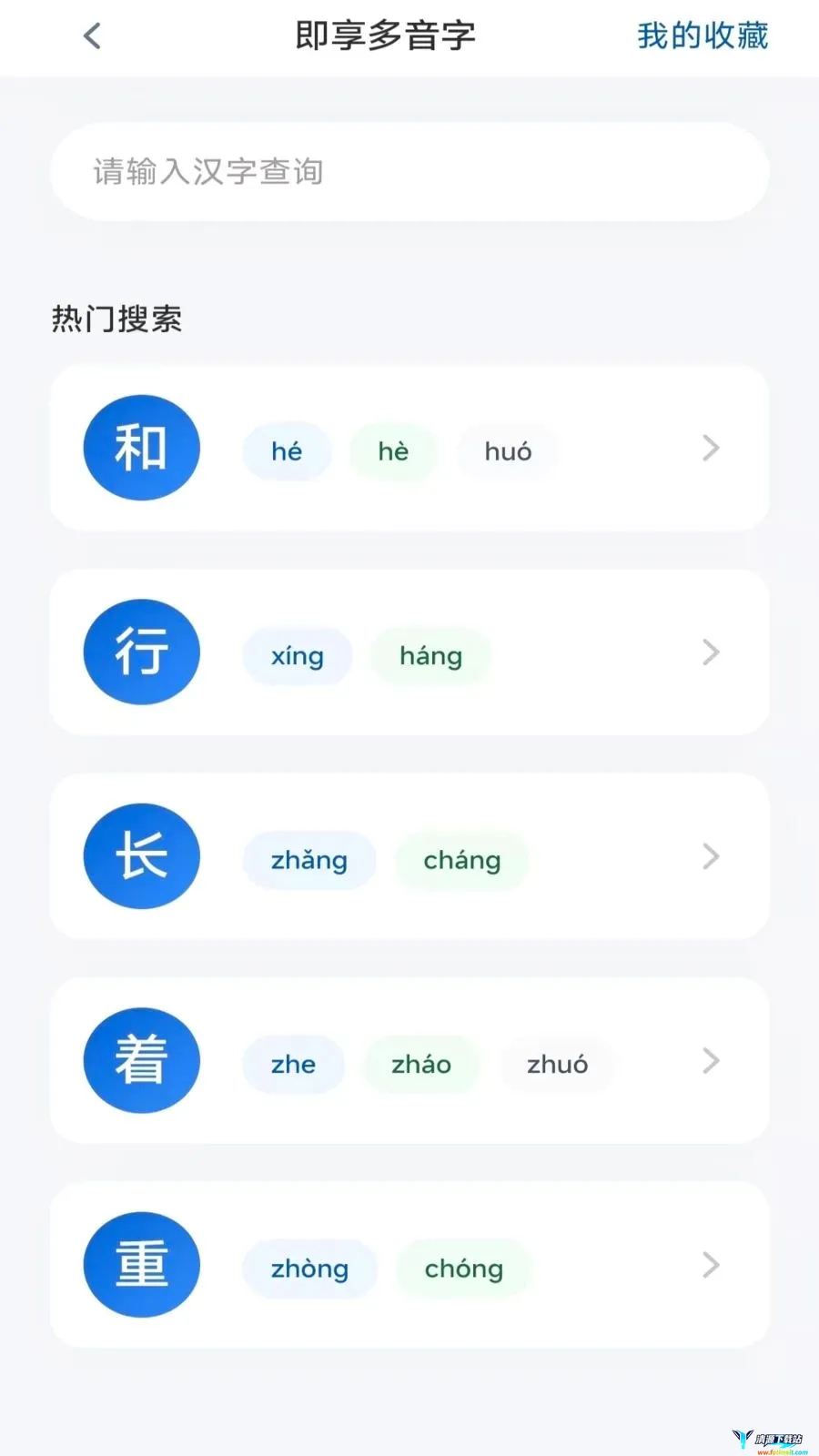Screen dimensions: 819x1456
Task: Pick the zhǎng pinyin chip
Action: pos(309,860)
